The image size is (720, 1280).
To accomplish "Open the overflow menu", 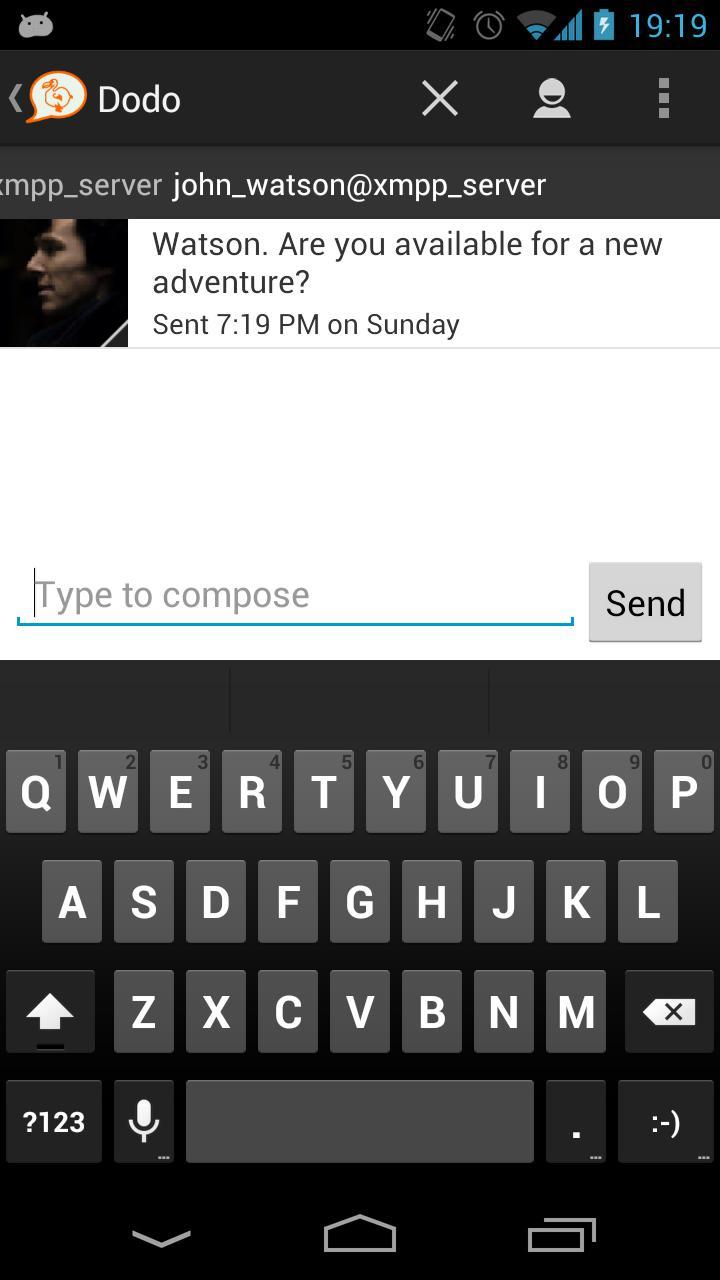I will tap(663, 99).
